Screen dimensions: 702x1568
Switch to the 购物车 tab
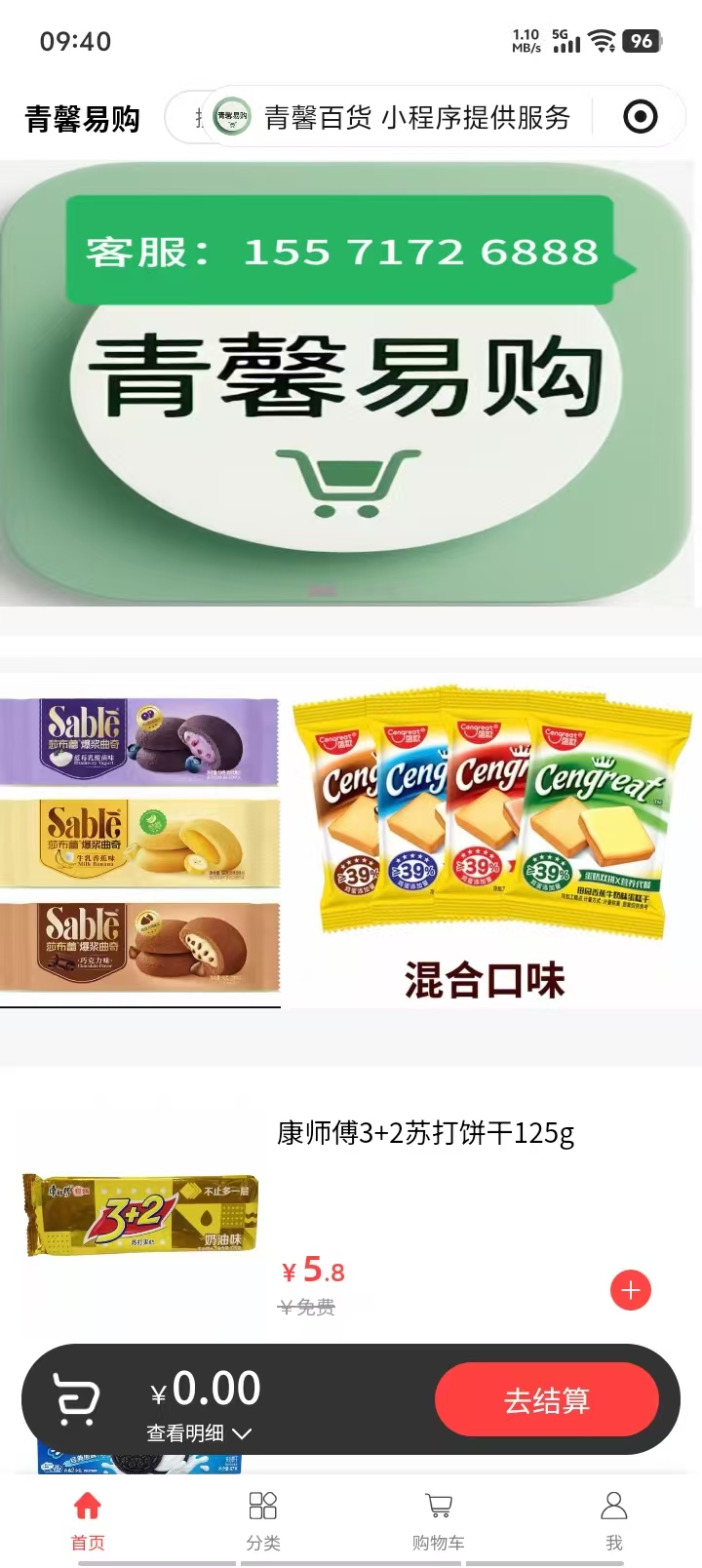[439, 1519]
